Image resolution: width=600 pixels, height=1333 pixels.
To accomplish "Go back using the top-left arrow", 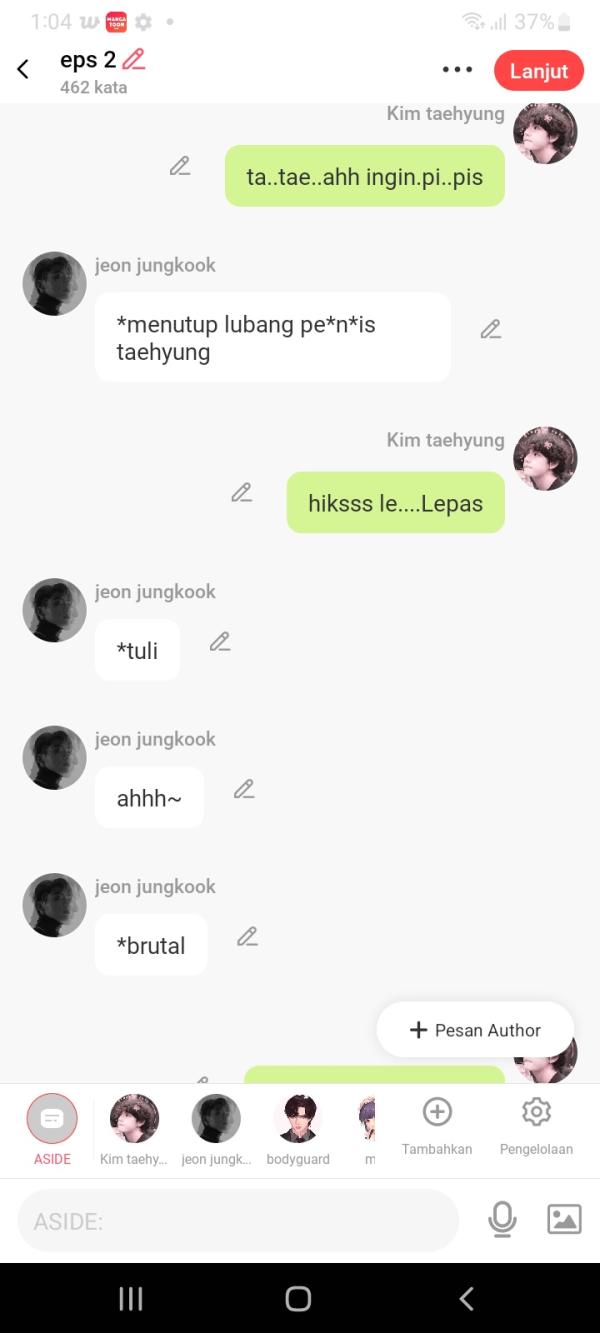I will click(x=23, y=69).
